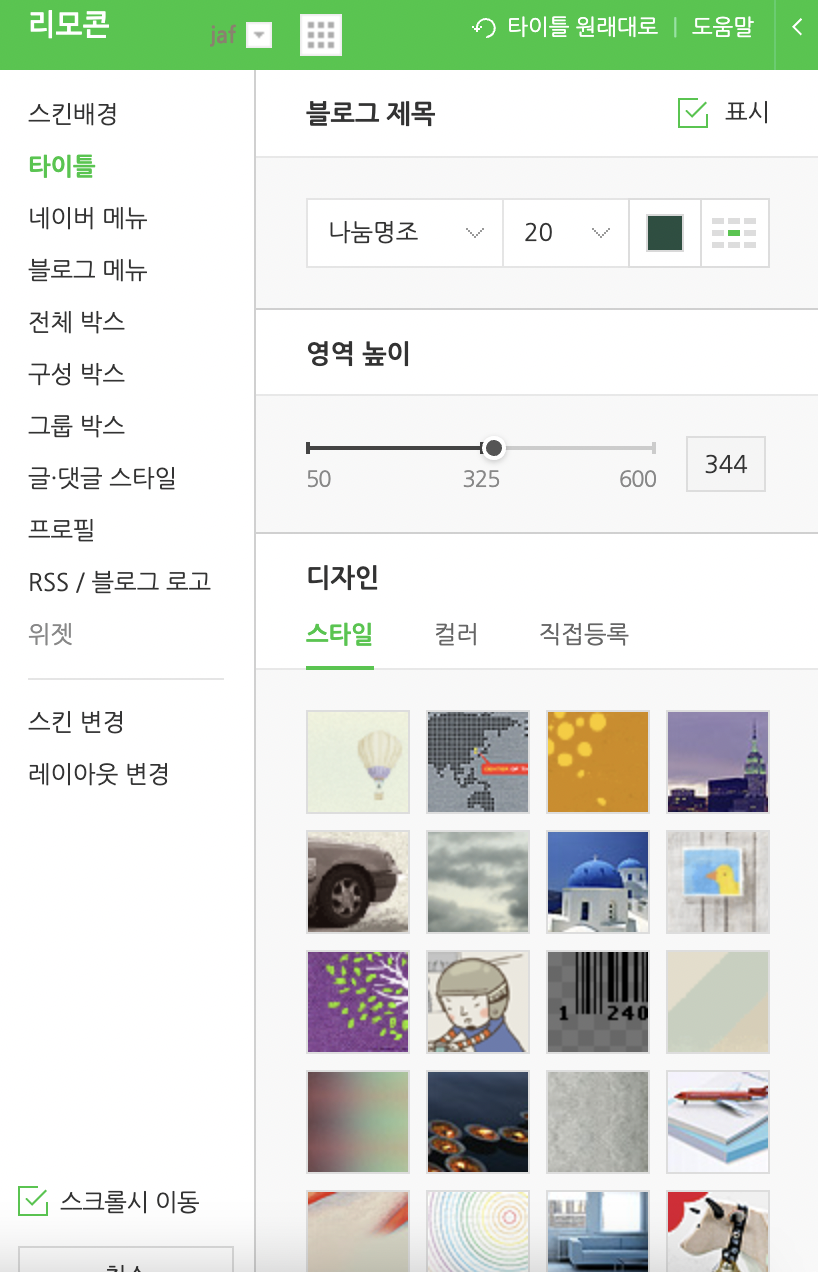Open 레이아웃 변경
818x1272 pixels.
coord(98,773)
